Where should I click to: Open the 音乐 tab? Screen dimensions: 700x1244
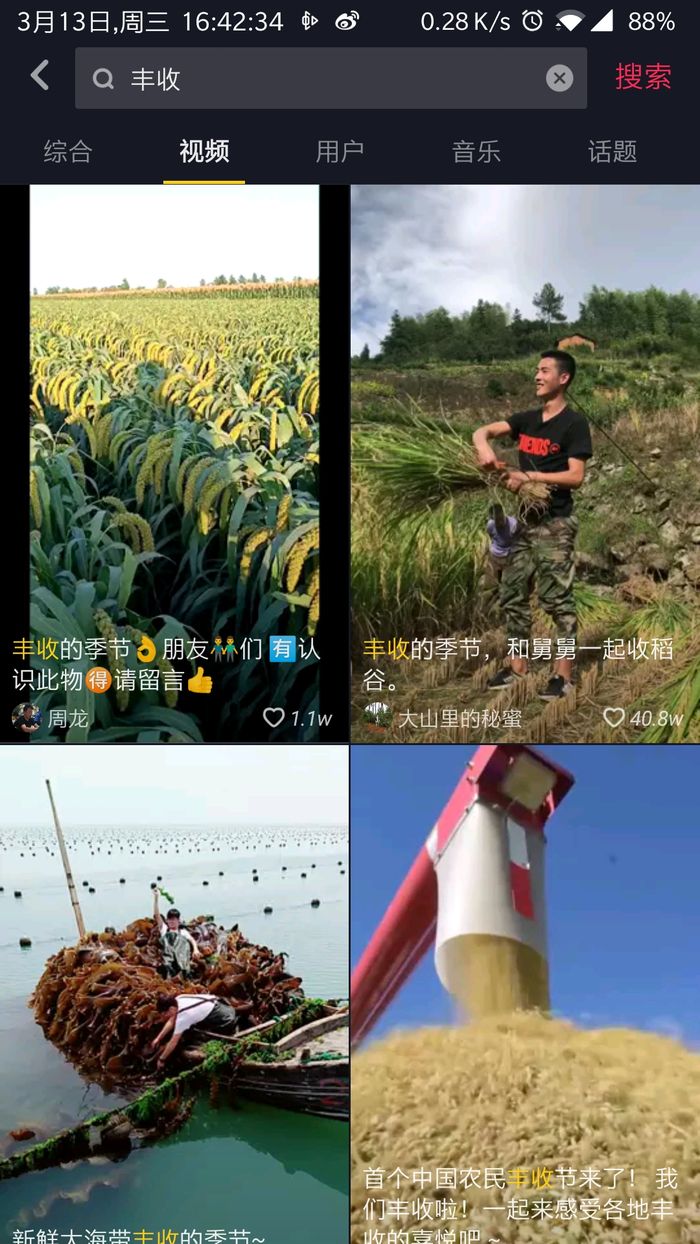pyautogui.click(x=476, y=151)
